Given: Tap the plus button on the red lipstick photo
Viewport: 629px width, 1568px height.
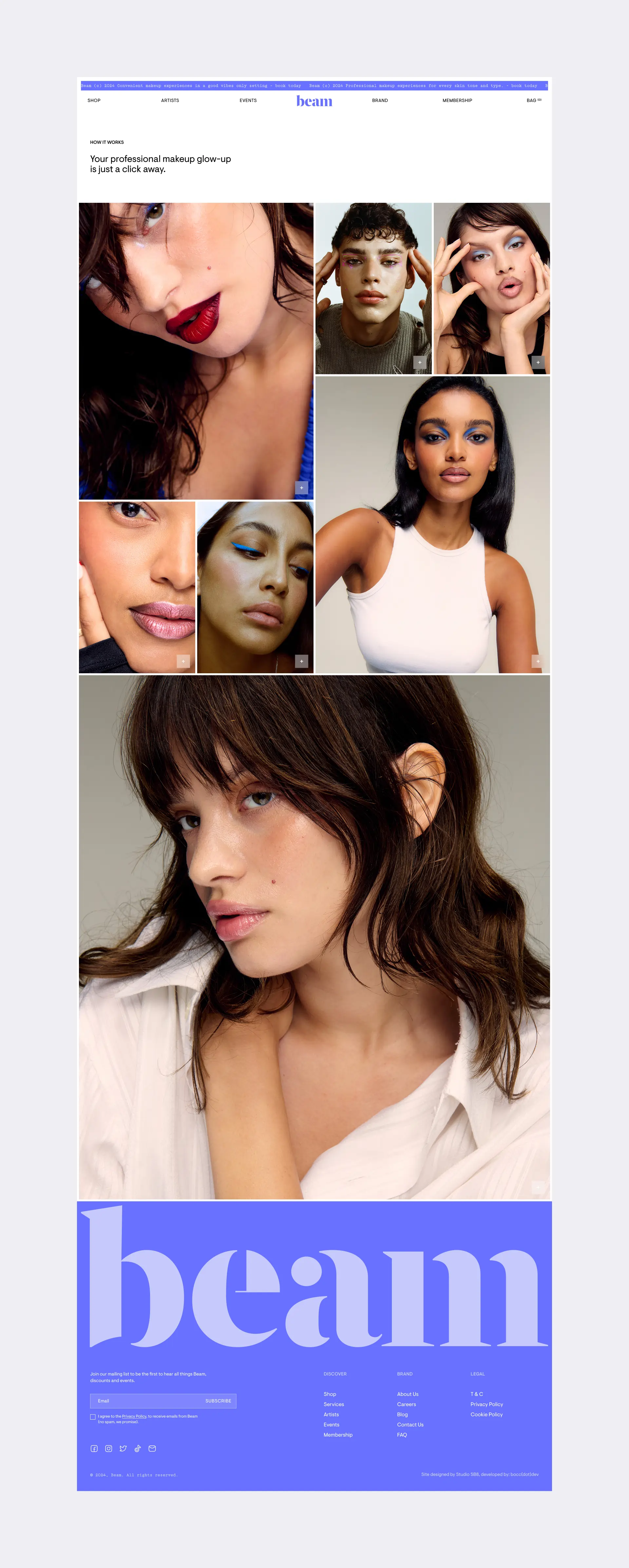Looking at the screenshot, I should [301, 488].
